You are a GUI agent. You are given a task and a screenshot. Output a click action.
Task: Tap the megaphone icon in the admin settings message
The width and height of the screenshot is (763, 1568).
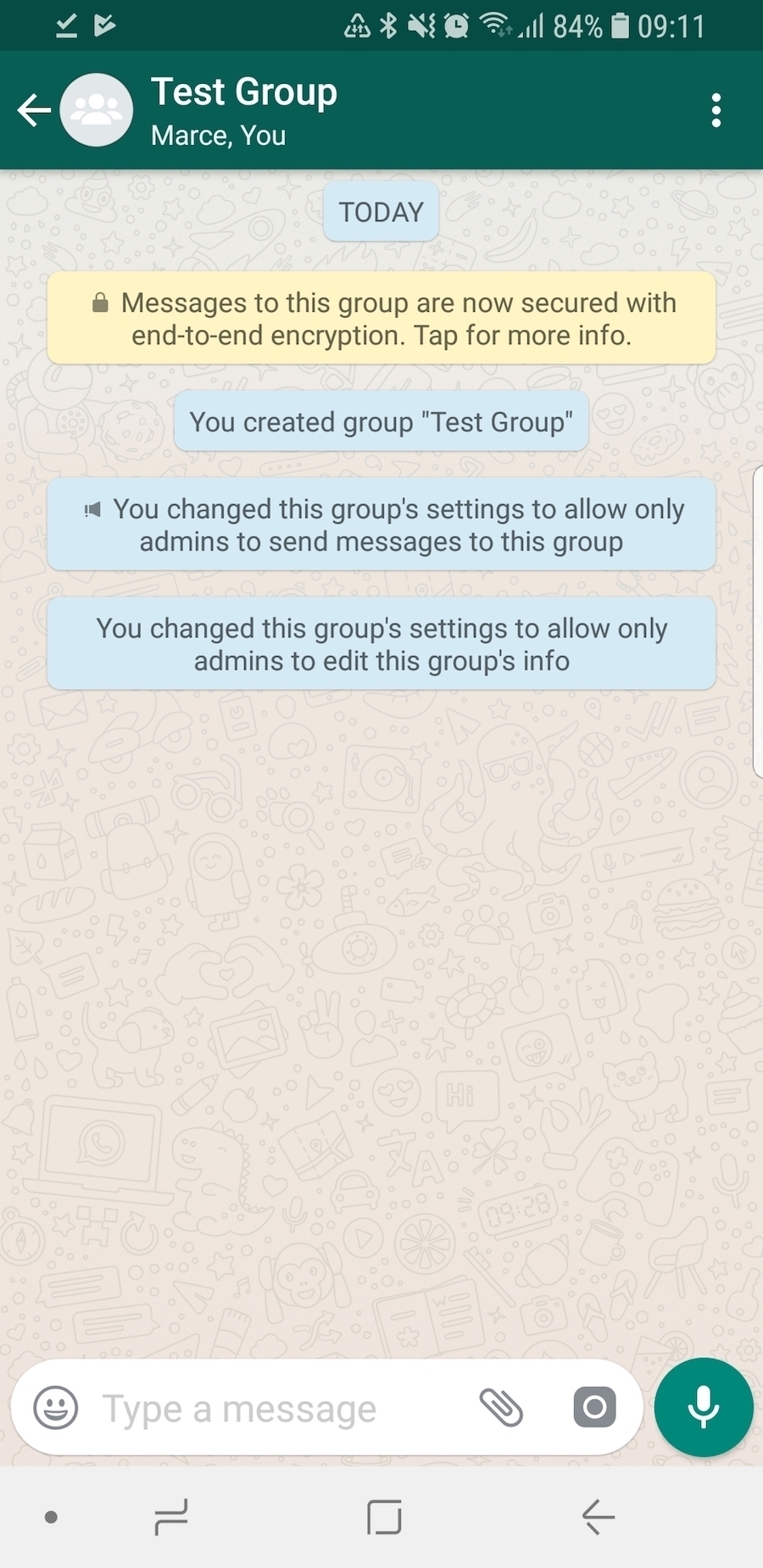(x=93, y=509)
